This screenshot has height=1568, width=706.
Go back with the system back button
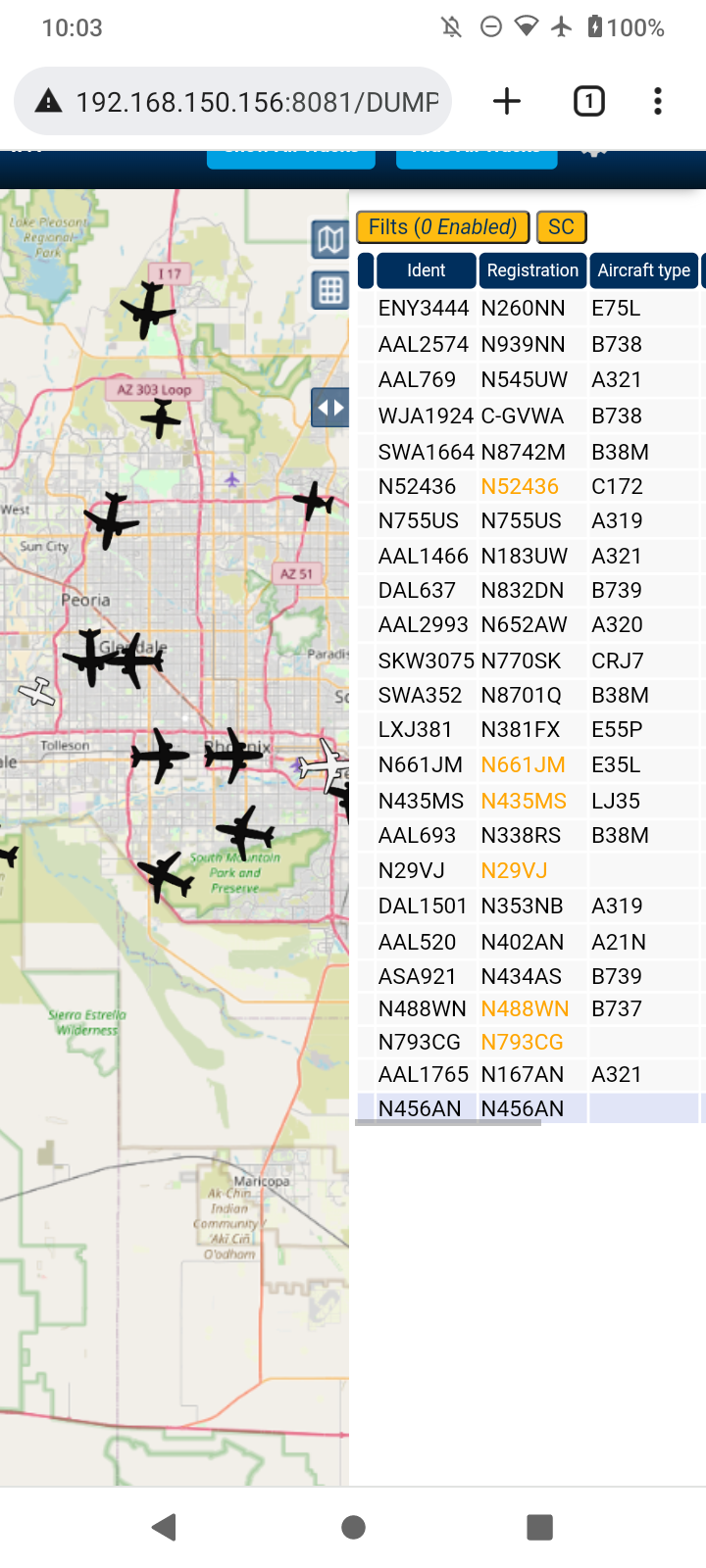[x=165, y=1527]
